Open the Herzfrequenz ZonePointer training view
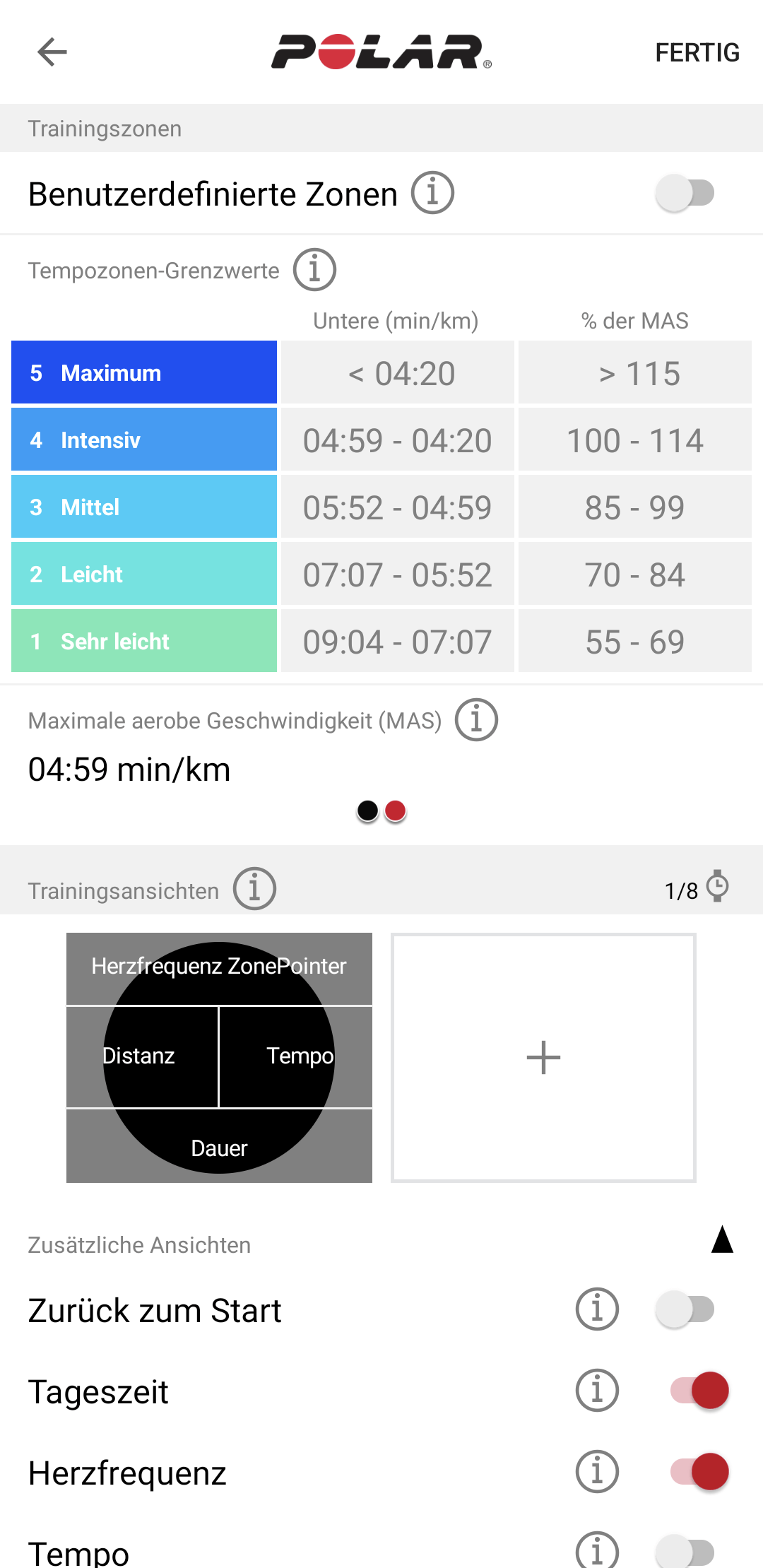 219,1057
